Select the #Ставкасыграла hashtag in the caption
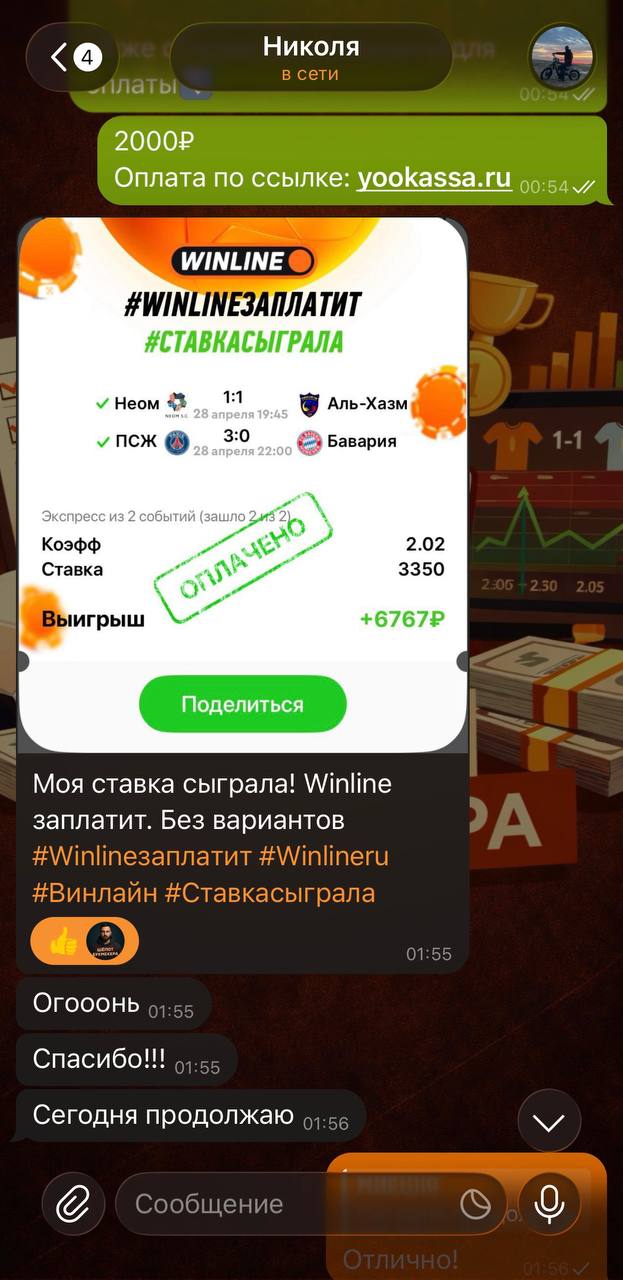 (x=269, y=892)
